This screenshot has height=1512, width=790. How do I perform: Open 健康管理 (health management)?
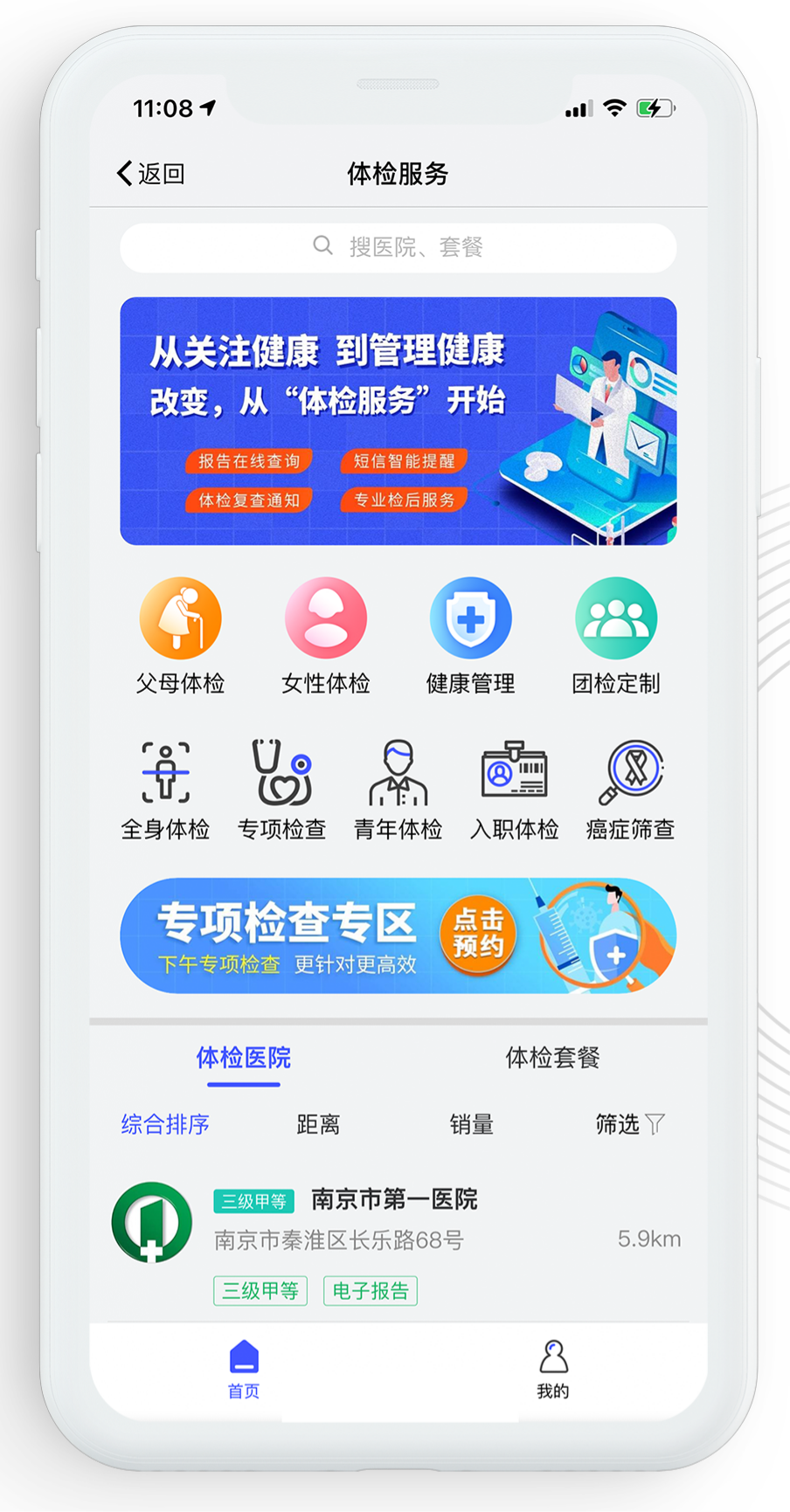tap(470, 618)
